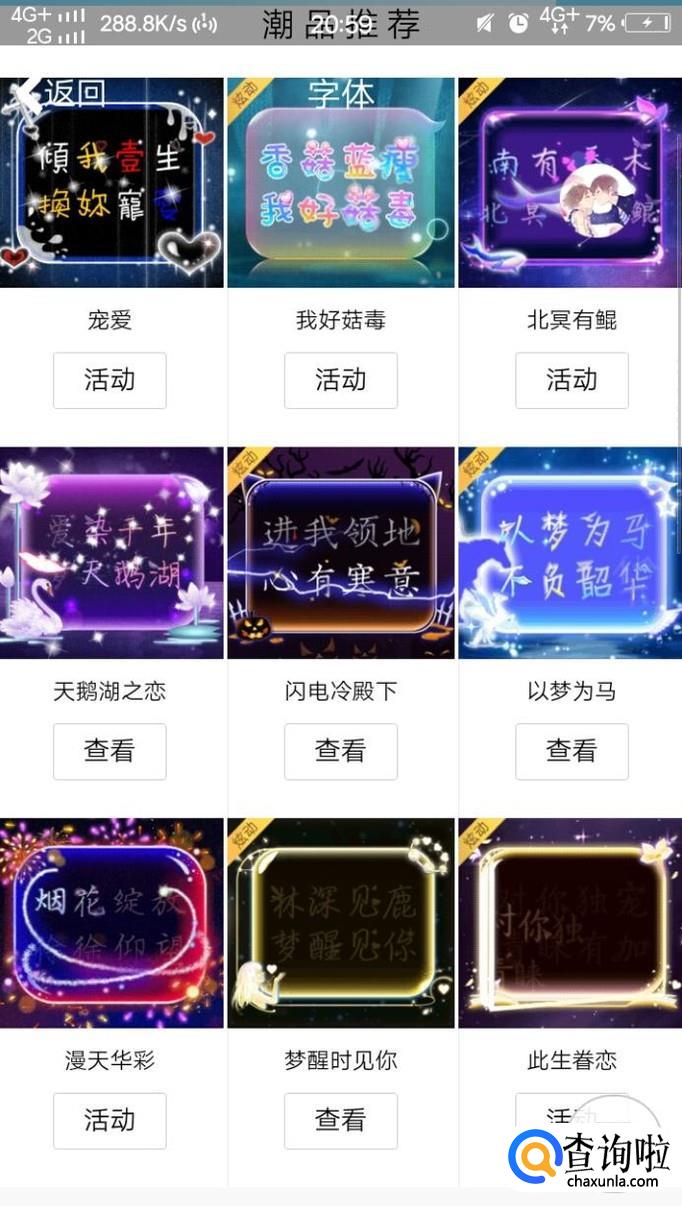Tap the 活动 button under 北冥有鲲

[572, 380]
